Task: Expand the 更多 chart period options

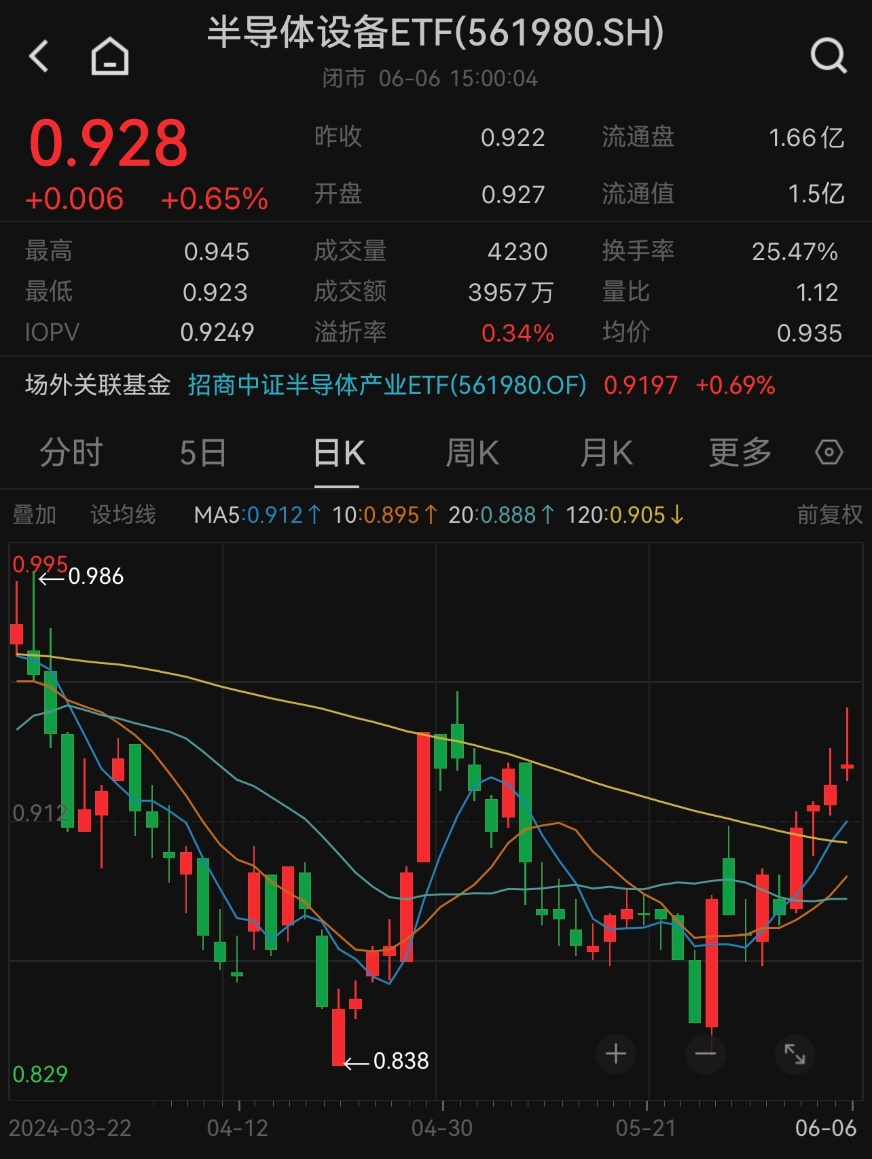Action: [738, 453]
